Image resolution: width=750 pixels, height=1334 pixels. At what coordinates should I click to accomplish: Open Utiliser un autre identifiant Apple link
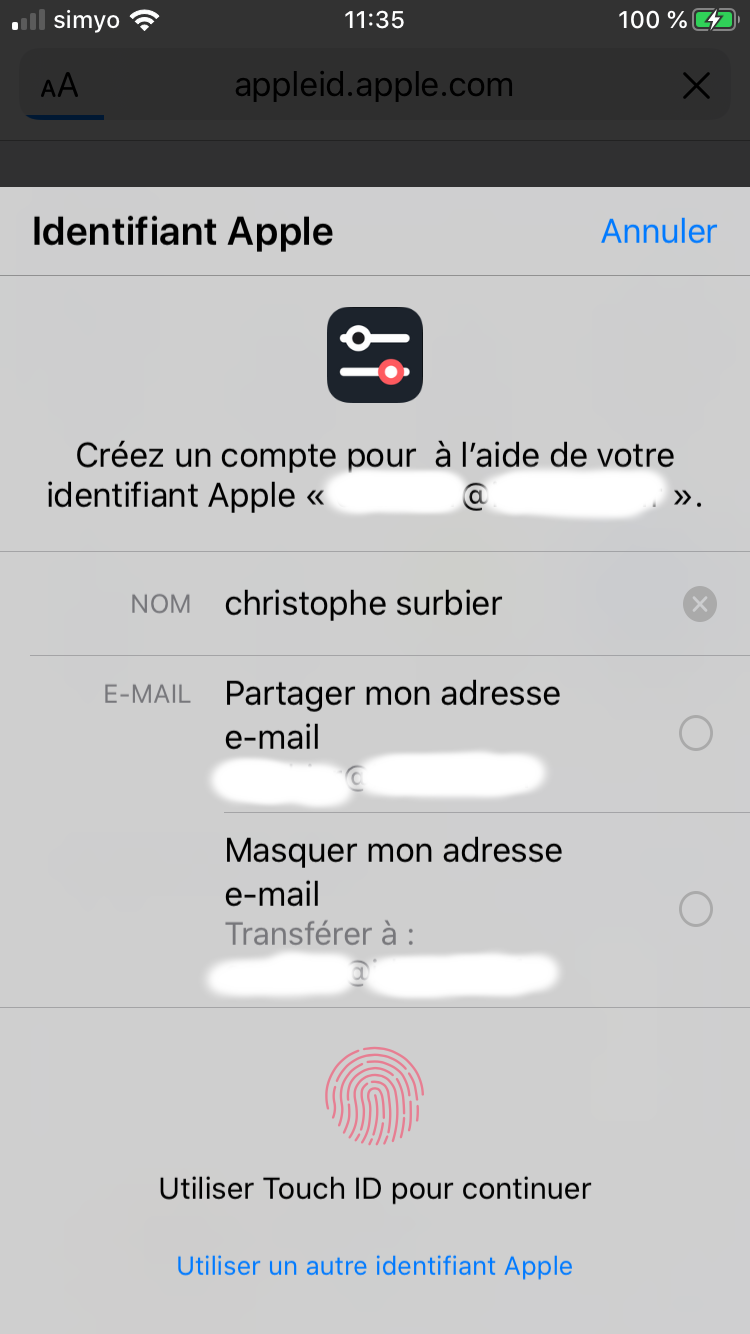[375, 1265]
